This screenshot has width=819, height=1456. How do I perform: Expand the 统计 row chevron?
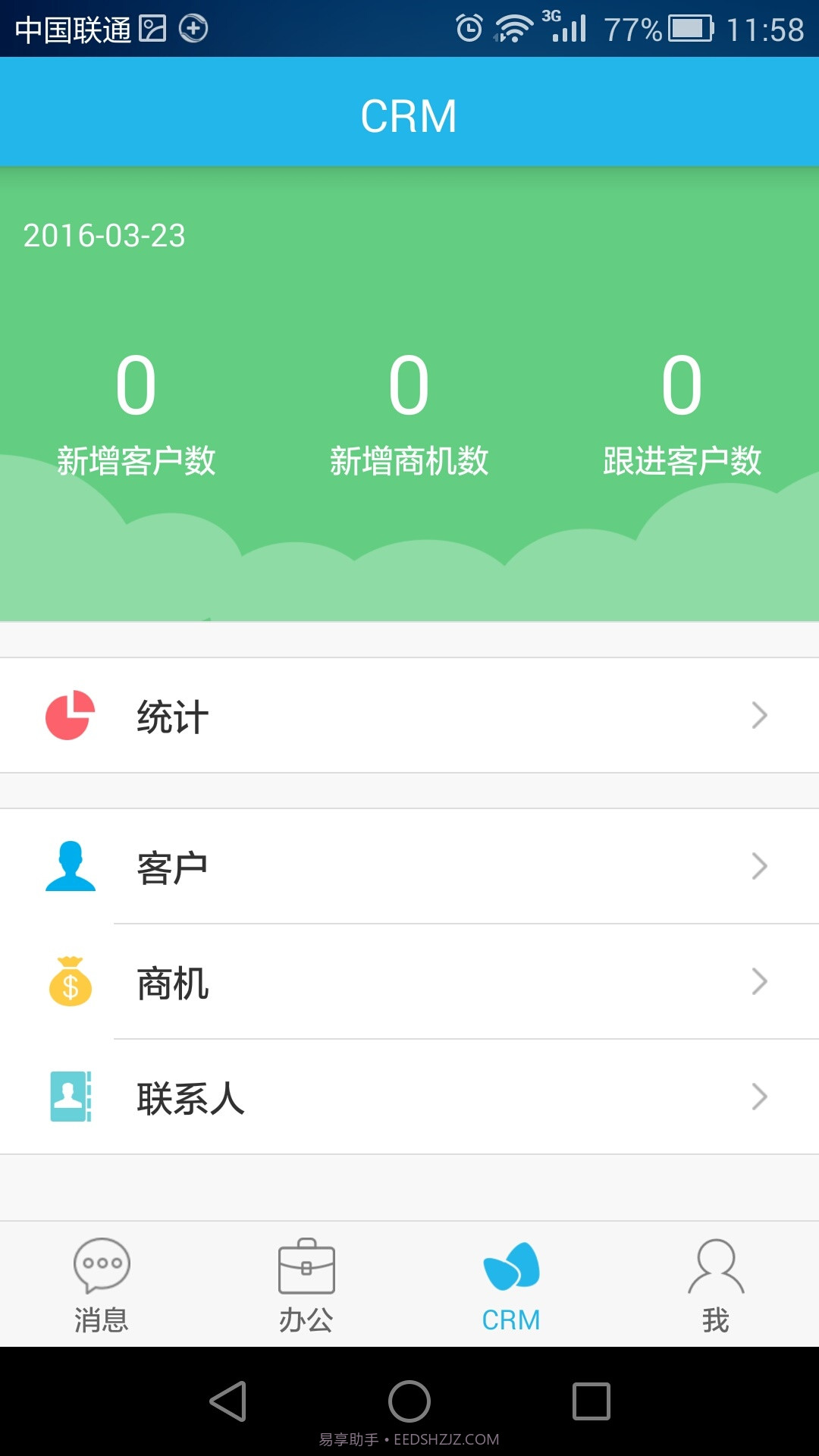[x=758, y=714]
